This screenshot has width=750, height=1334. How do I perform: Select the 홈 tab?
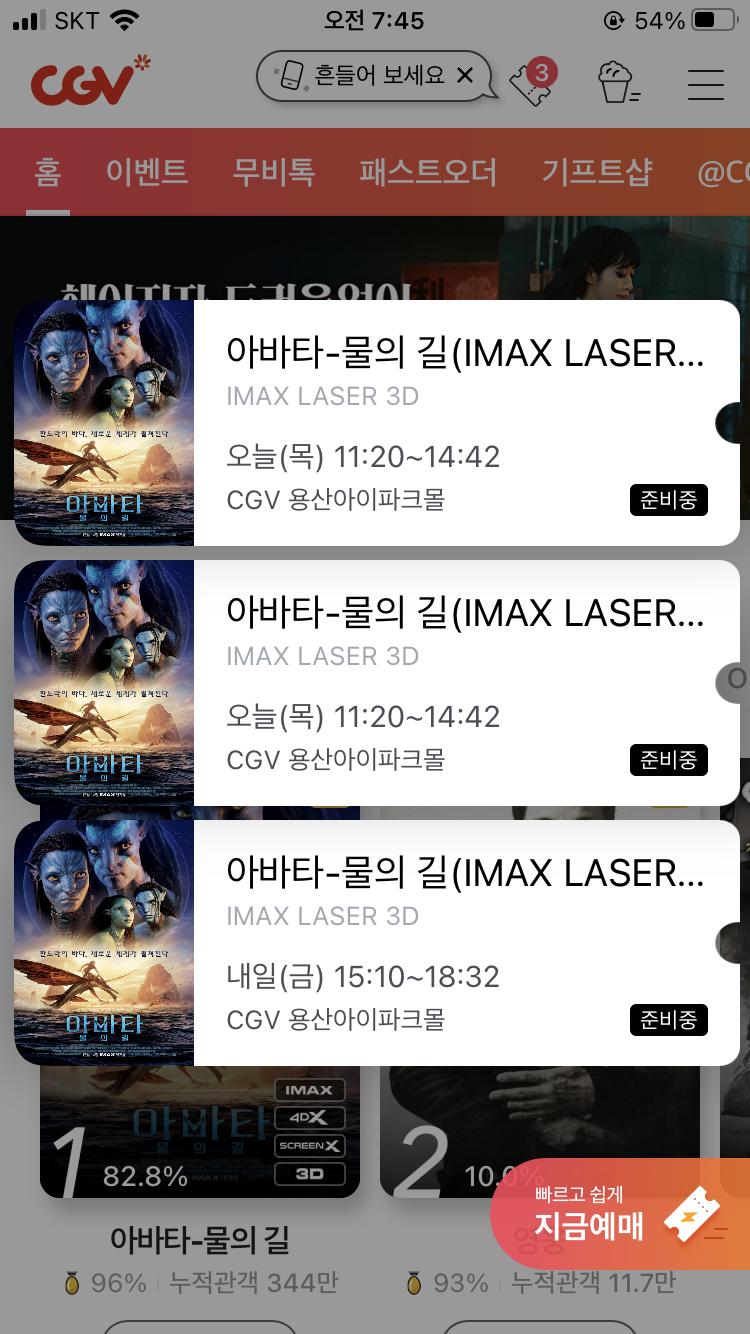47,171
